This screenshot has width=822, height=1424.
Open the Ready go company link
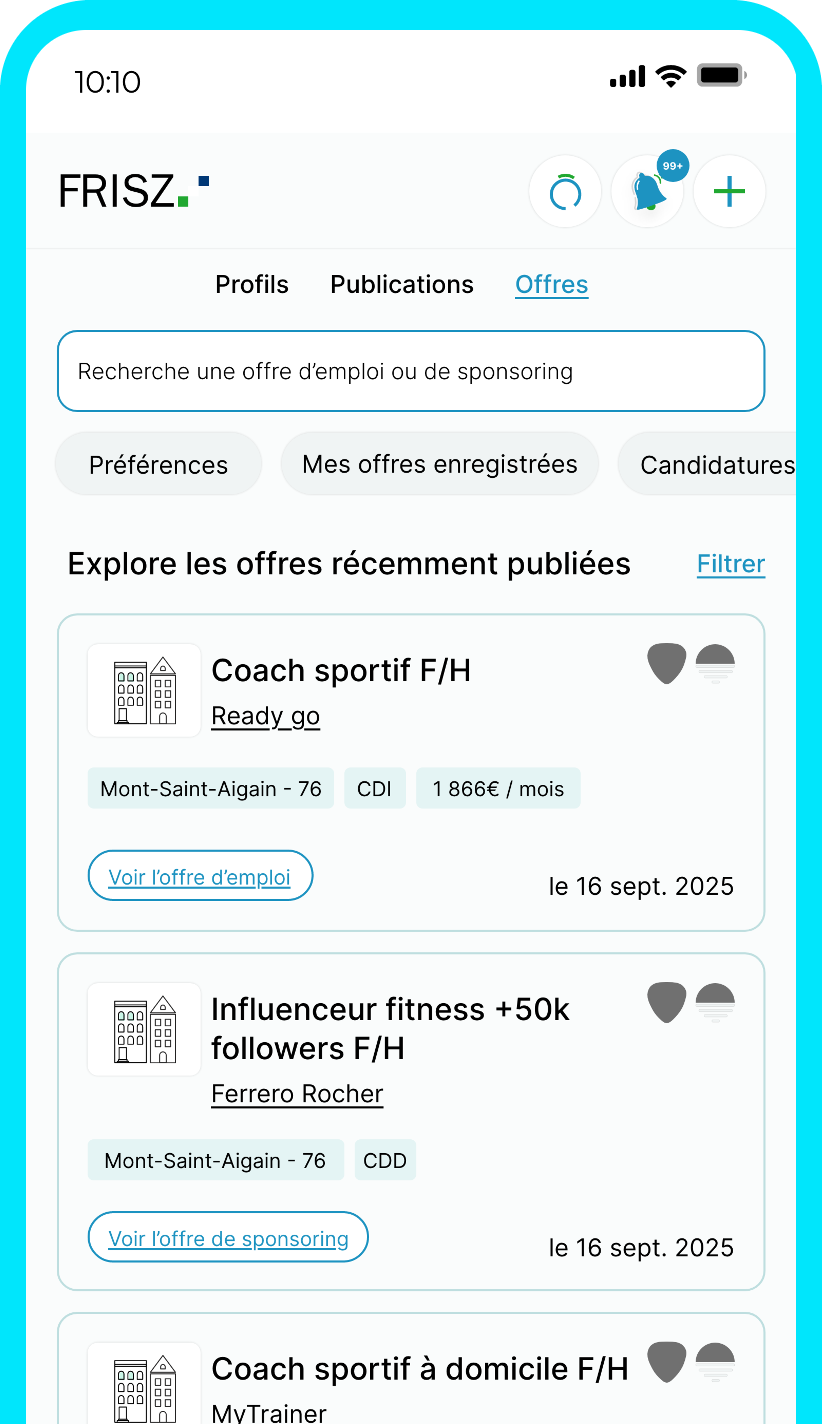click(265, 717)
